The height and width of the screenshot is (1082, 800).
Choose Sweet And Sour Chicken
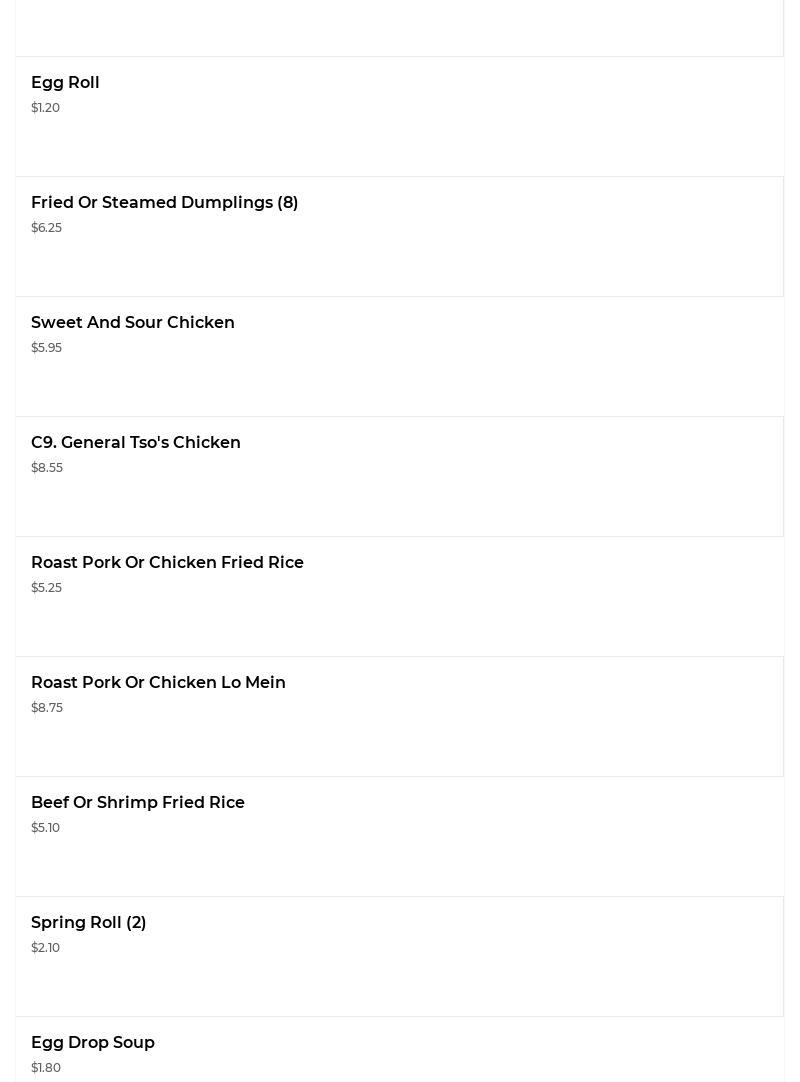(133, 323)
